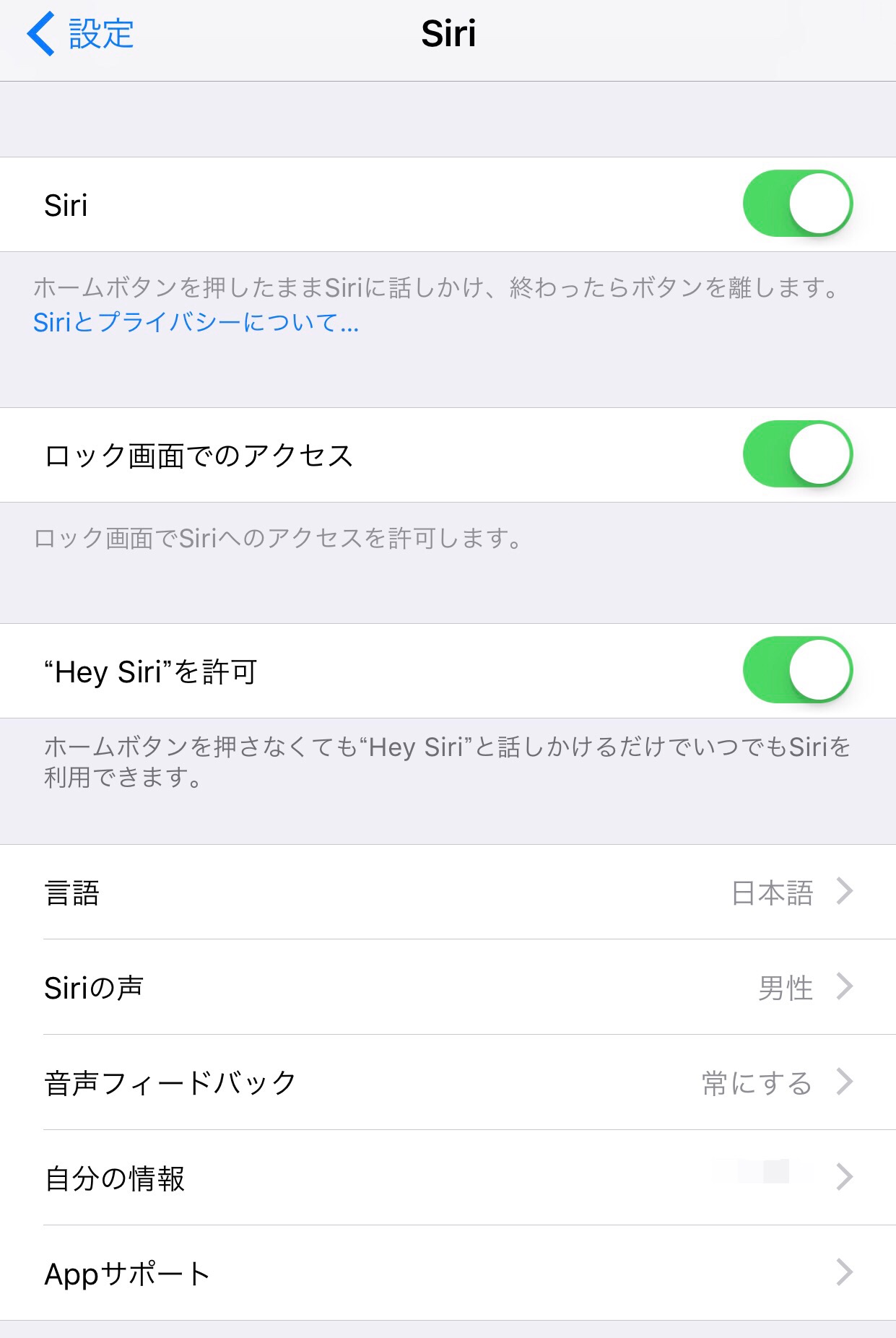Open 音声フィードバック settings
The width and height of the screenshot is (896, 1338).
click(448, 1082)
